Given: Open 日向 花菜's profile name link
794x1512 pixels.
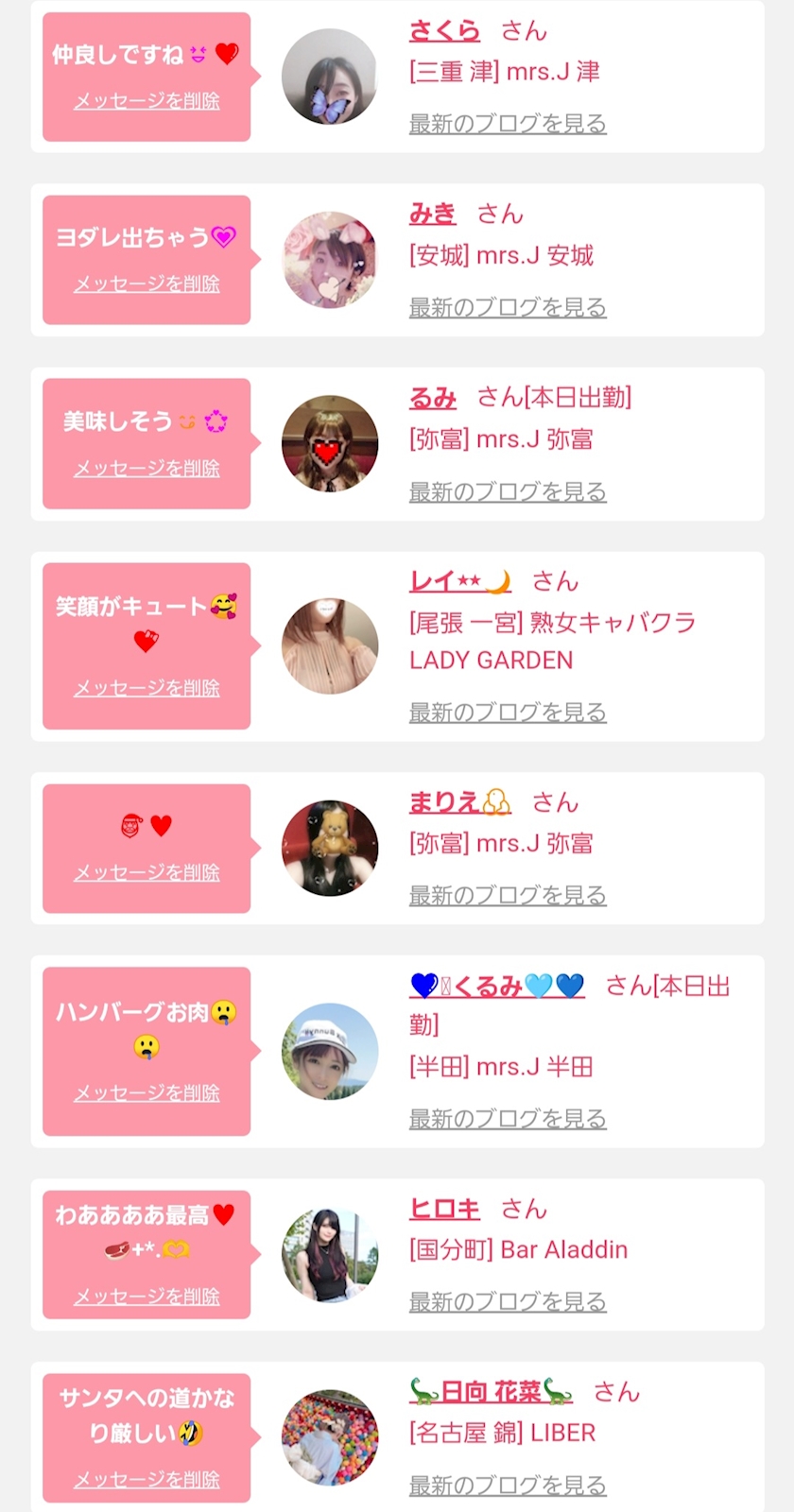Looking at the screenshot, I should tap(491, 1392).
